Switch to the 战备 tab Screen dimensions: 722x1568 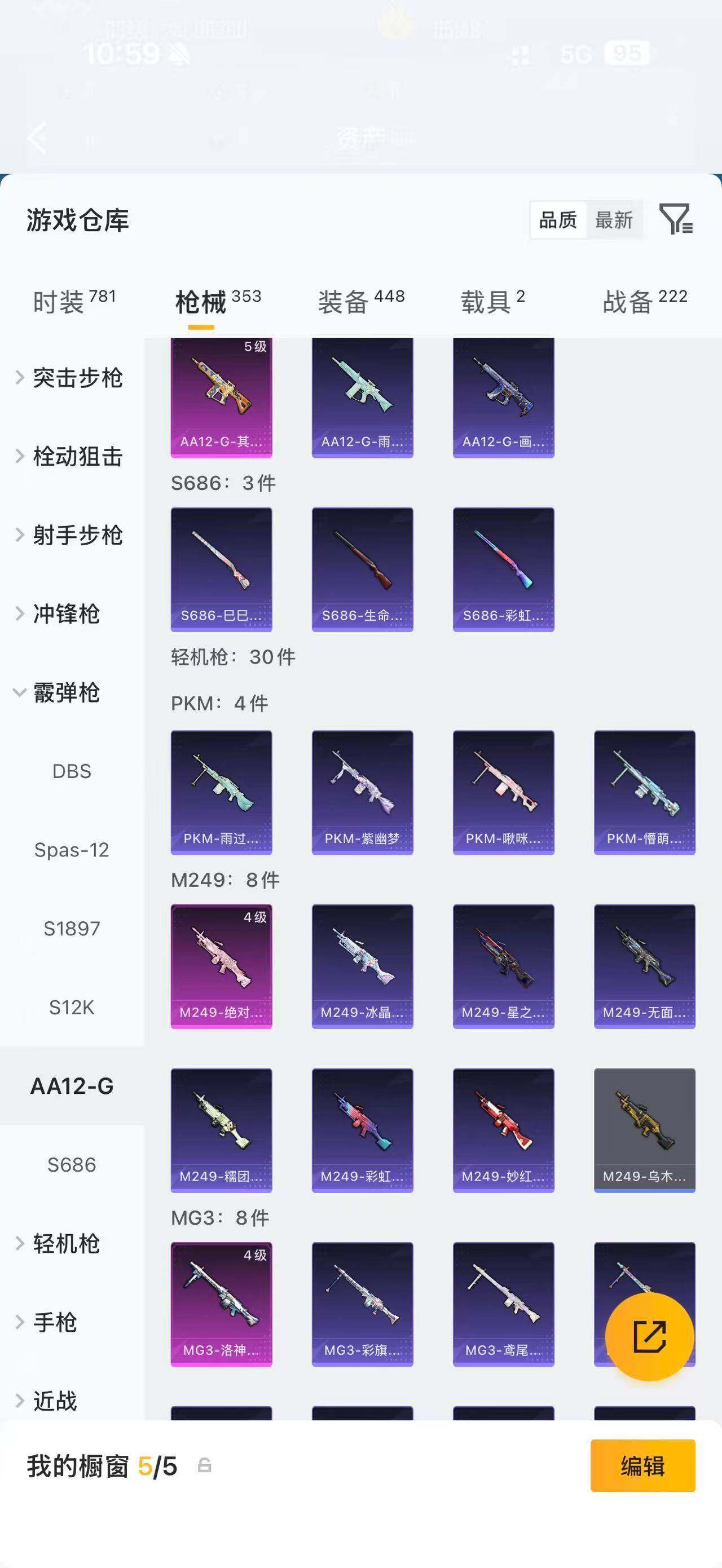click(x=645, y=301)
